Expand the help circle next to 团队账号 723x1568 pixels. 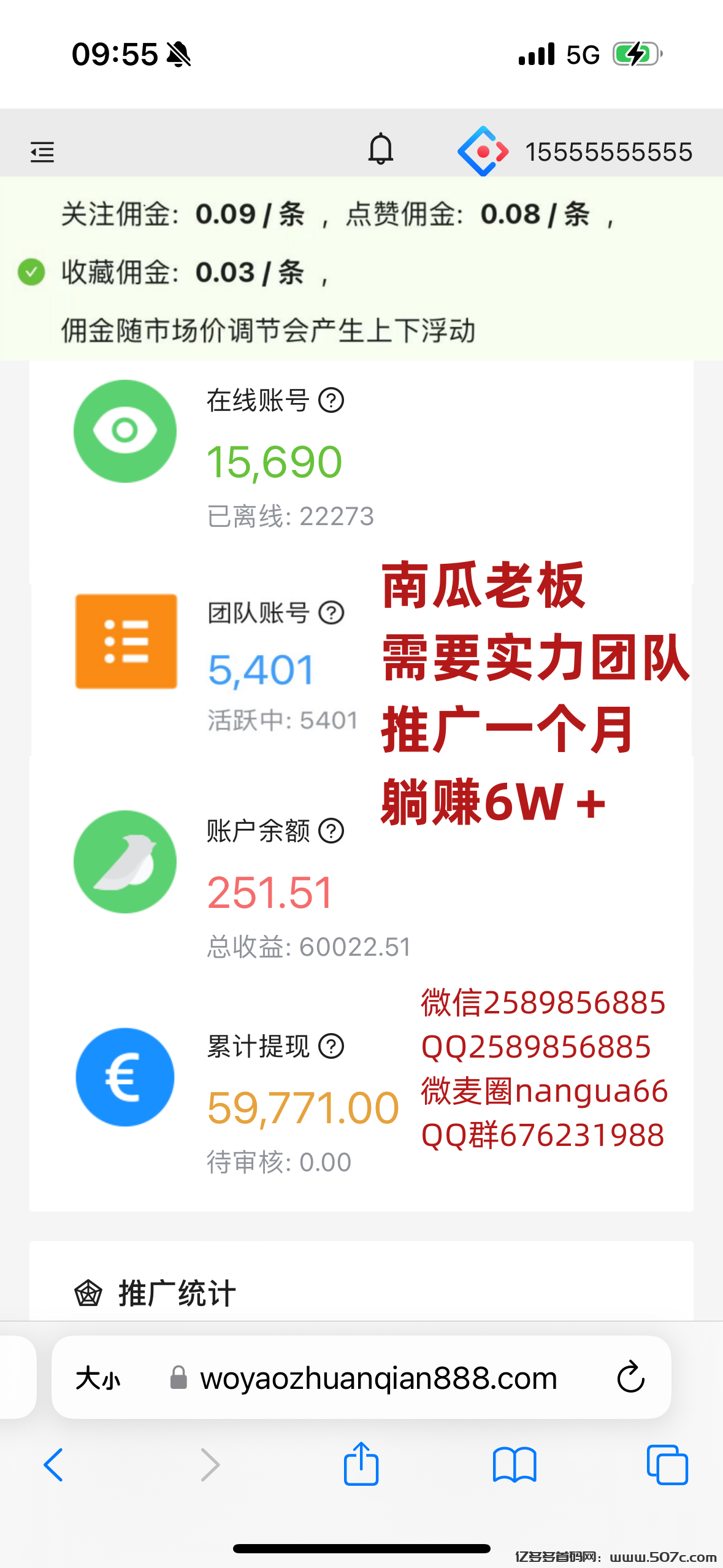pos(331,613)
